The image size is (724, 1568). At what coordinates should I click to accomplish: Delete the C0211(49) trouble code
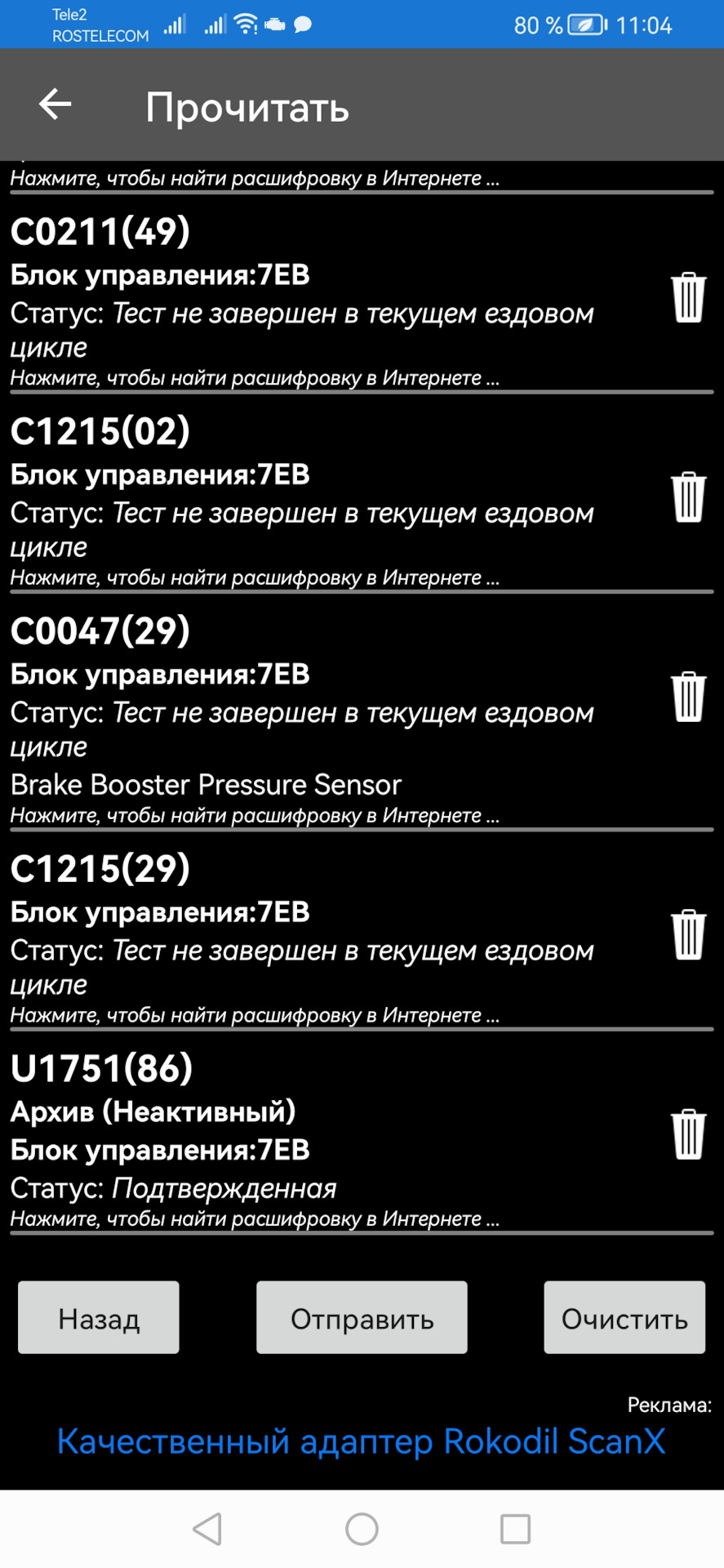click(x=688, y=297)
